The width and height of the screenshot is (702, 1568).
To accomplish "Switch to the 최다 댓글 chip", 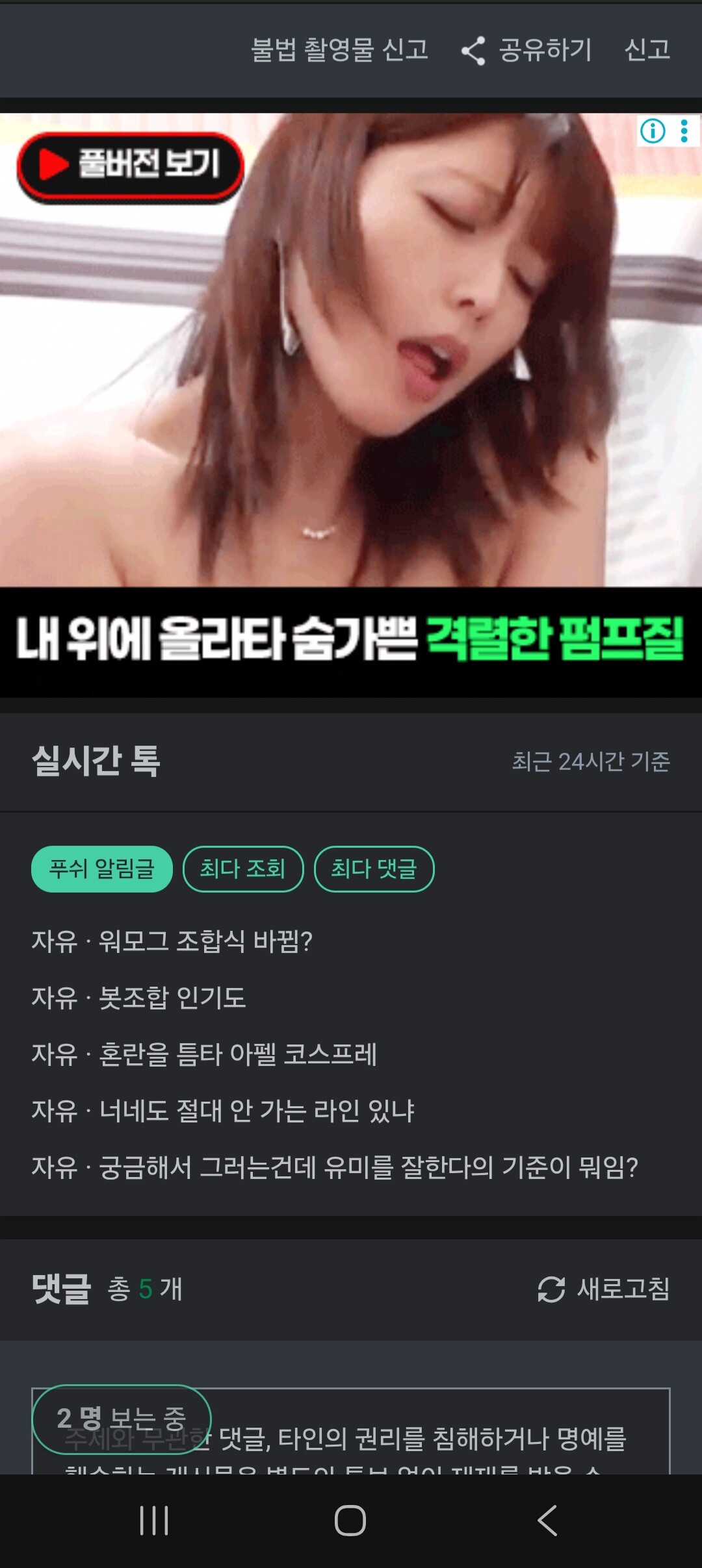I will coord(374,869).
